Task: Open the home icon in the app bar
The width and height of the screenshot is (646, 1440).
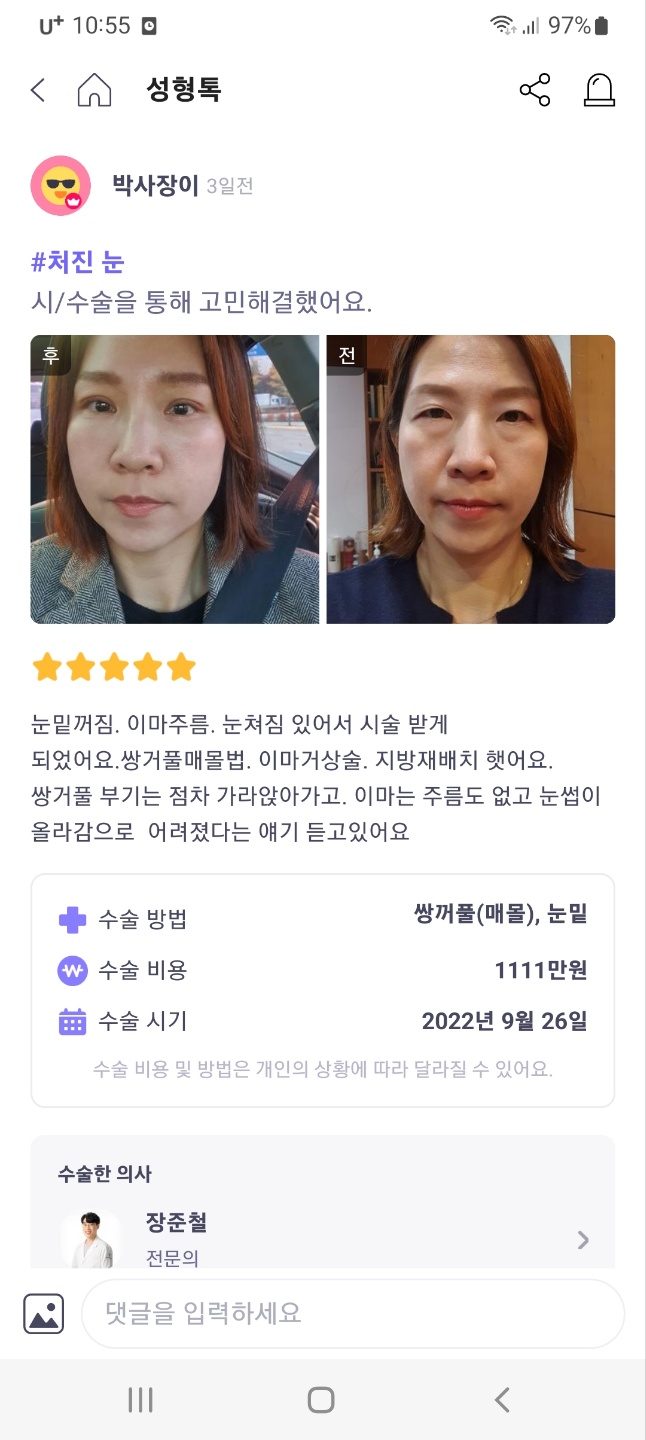Action: tap(94, 90)
